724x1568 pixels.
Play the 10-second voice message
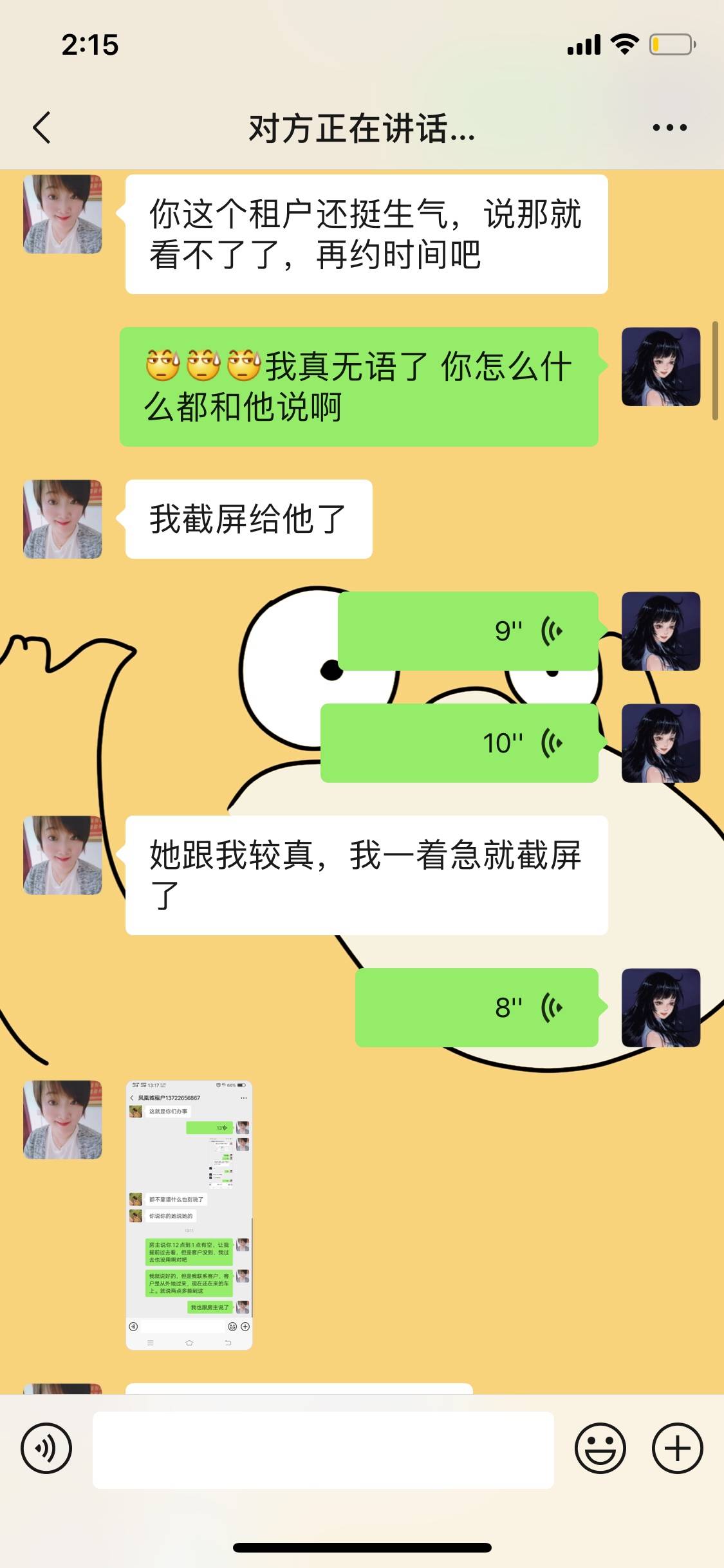coord(459,743)
